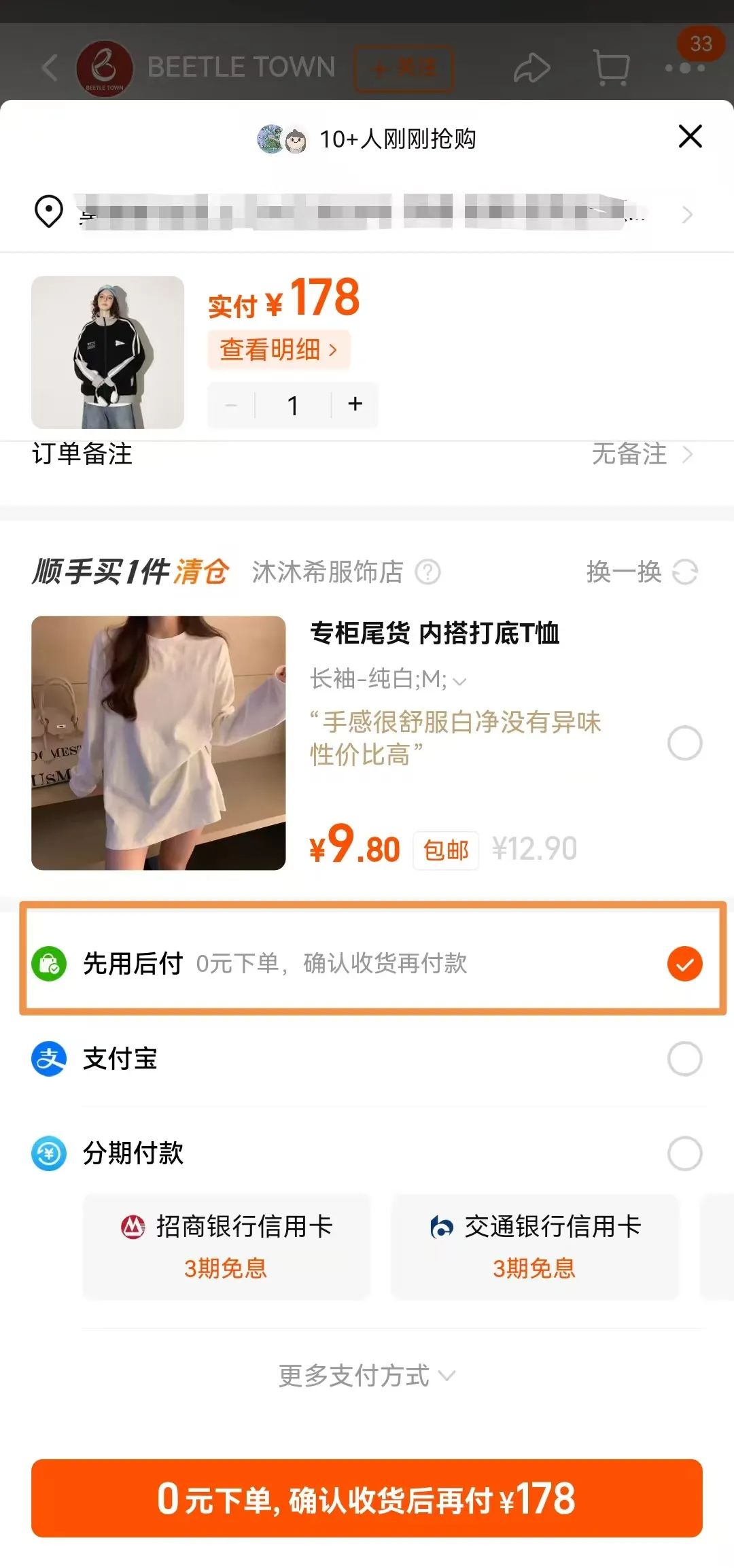734x1568 pixels.
Task: Open 查看明细 price breakdown
Action: [279, 350]
